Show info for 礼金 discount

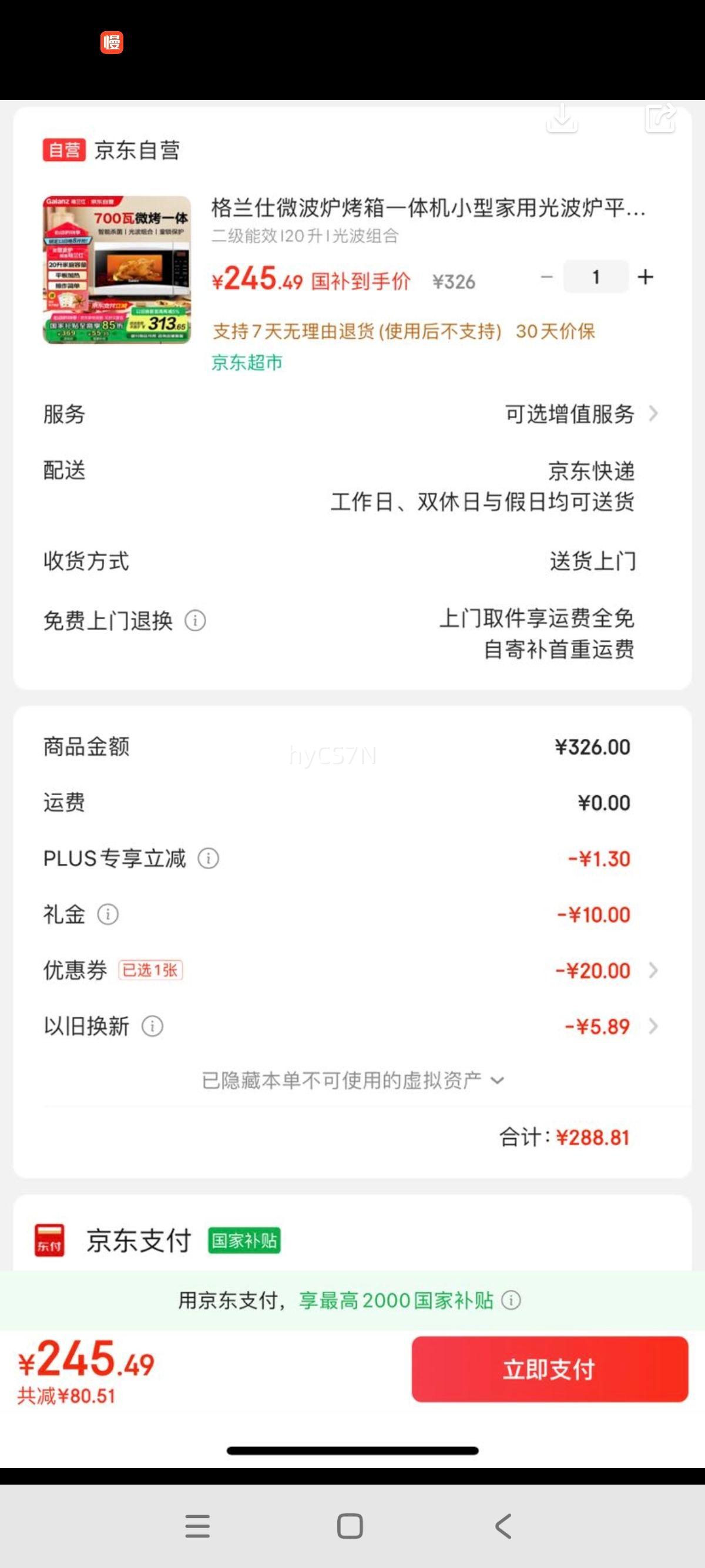pyautogui.click(x=108, y=914)
